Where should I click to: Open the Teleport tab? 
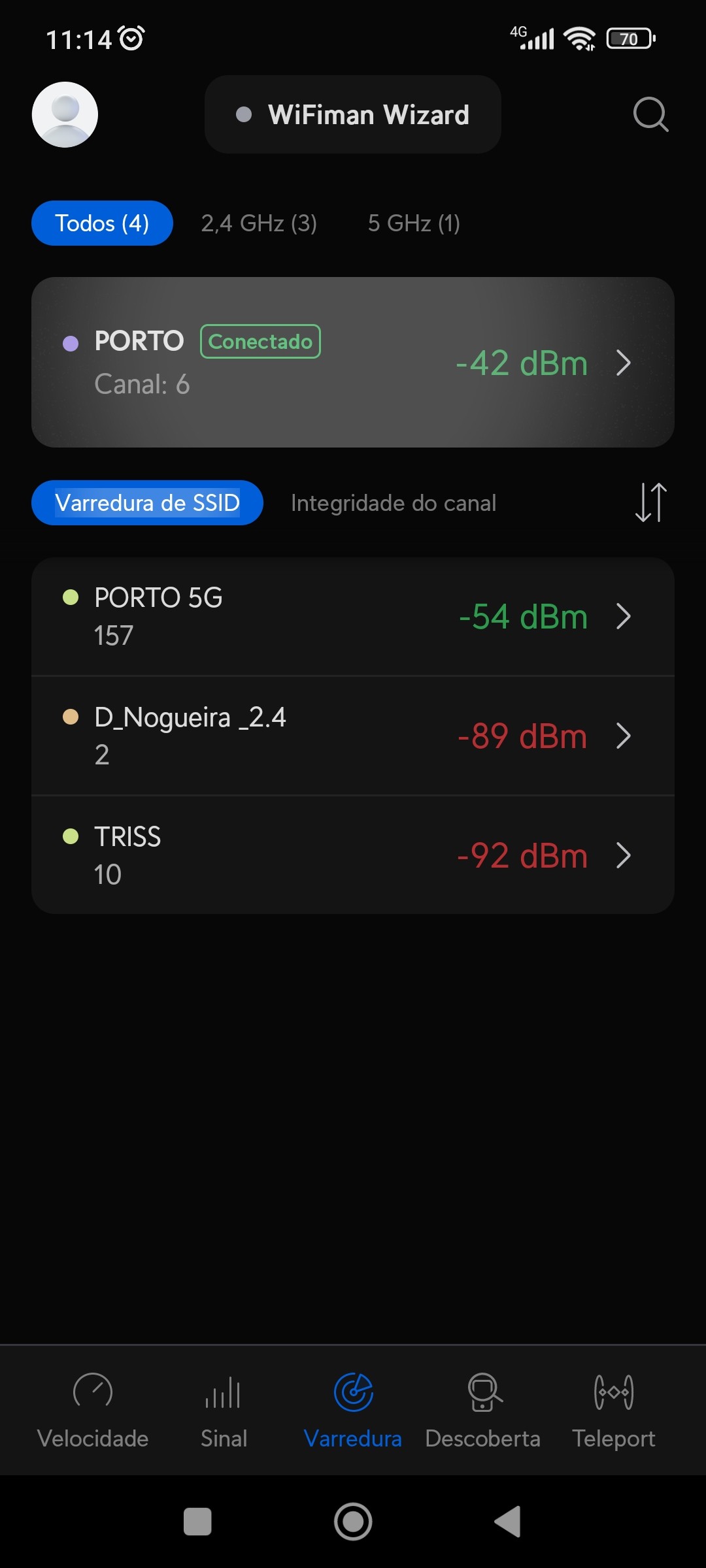coord(613,1410)
